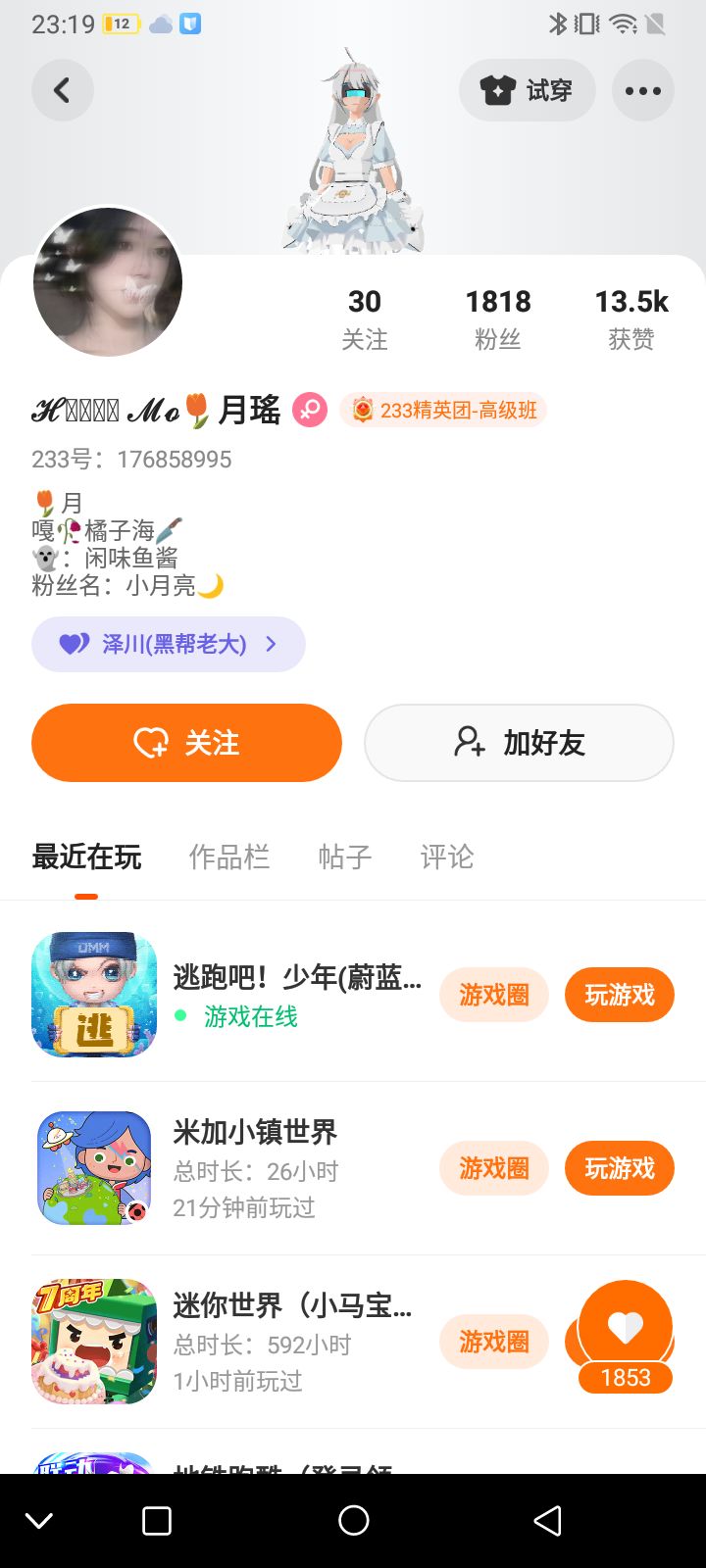Switch to the 帖子 tab

click(344, 857)
